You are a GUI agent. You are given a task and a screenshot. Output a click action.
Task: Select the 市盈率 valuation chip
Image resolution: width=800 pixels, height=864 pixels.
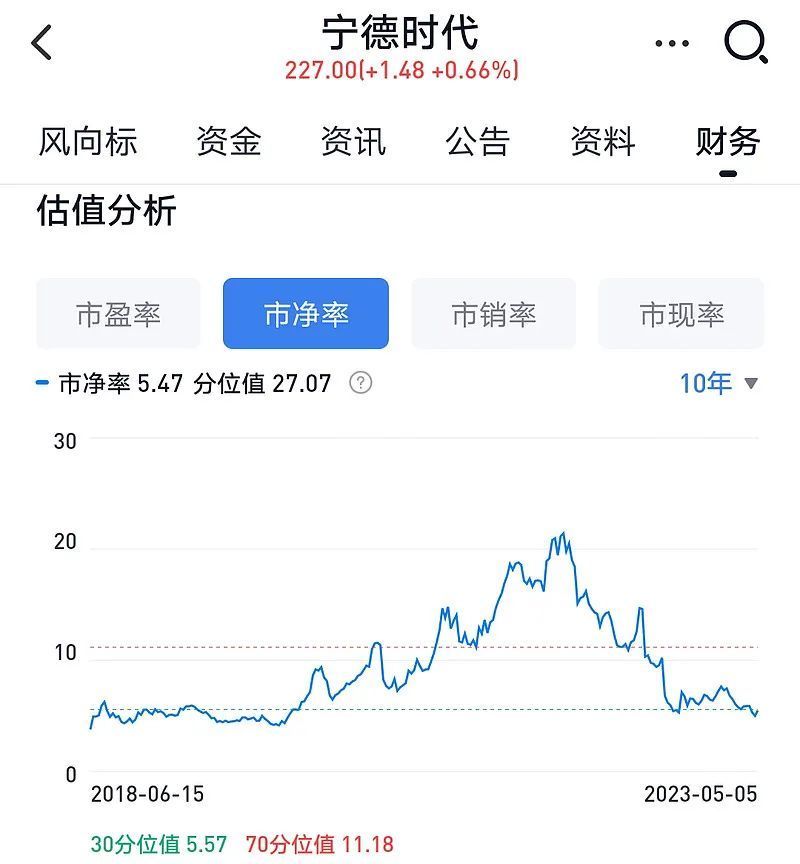tap(118, 314)
